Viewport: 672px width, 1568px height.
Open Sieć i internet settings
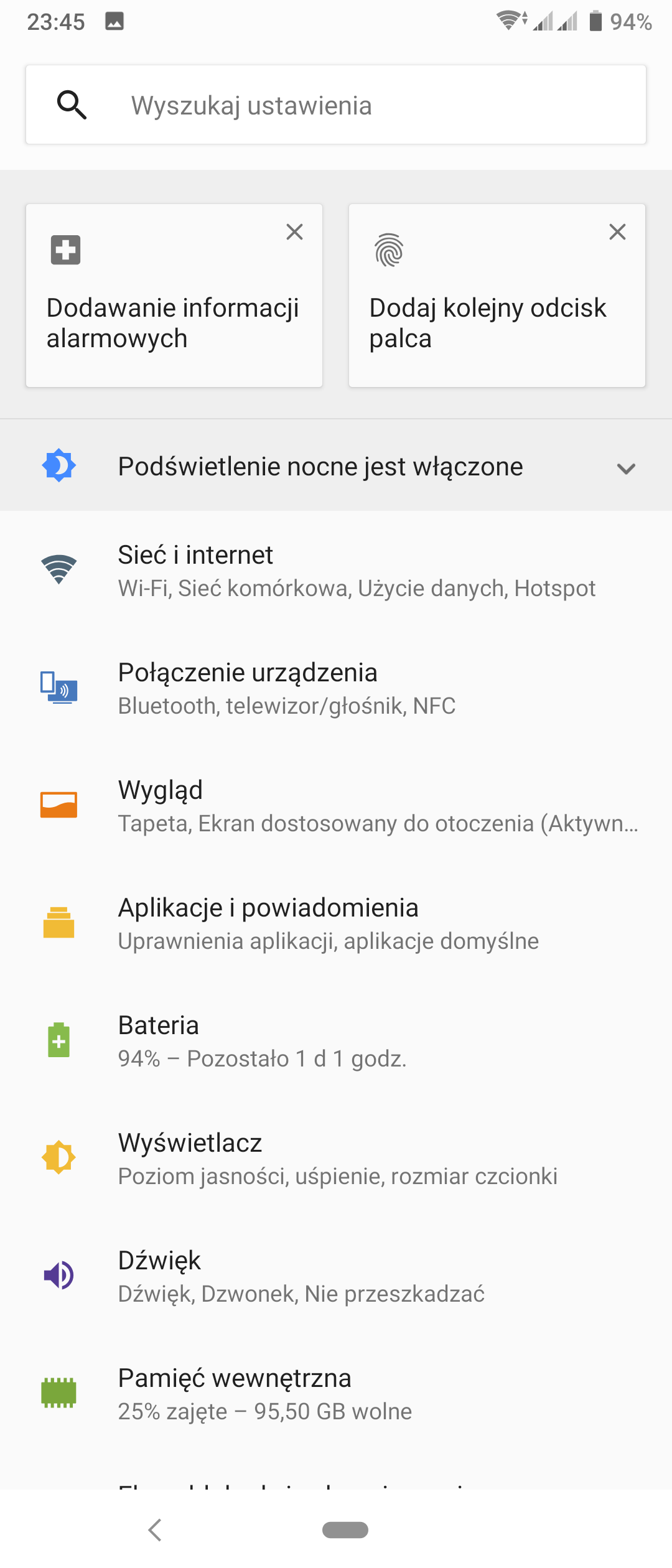pyautogui.click(x=336, y=571)
